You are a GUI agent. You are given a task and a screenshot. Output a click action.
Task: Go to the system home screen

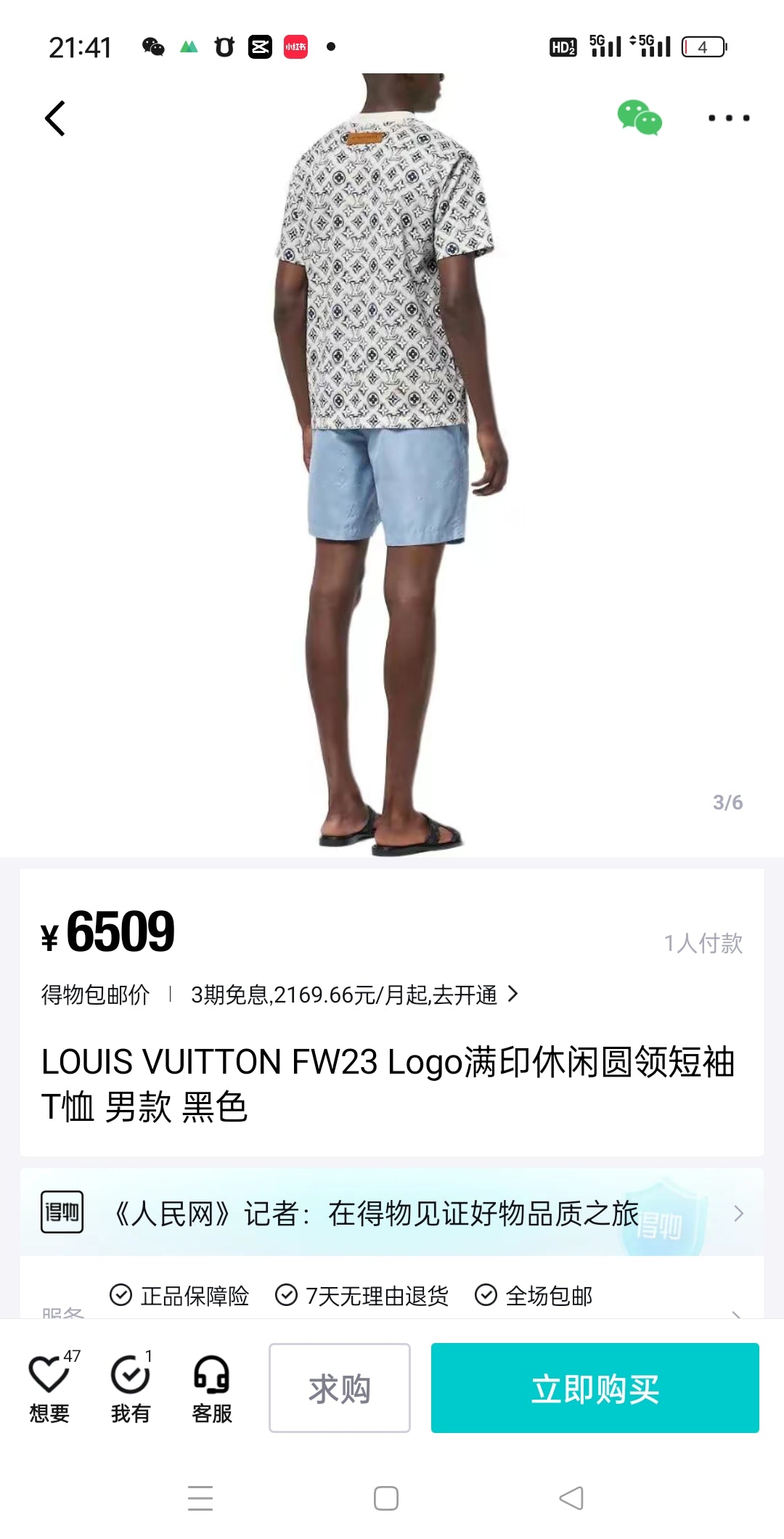pos(386,1498)
